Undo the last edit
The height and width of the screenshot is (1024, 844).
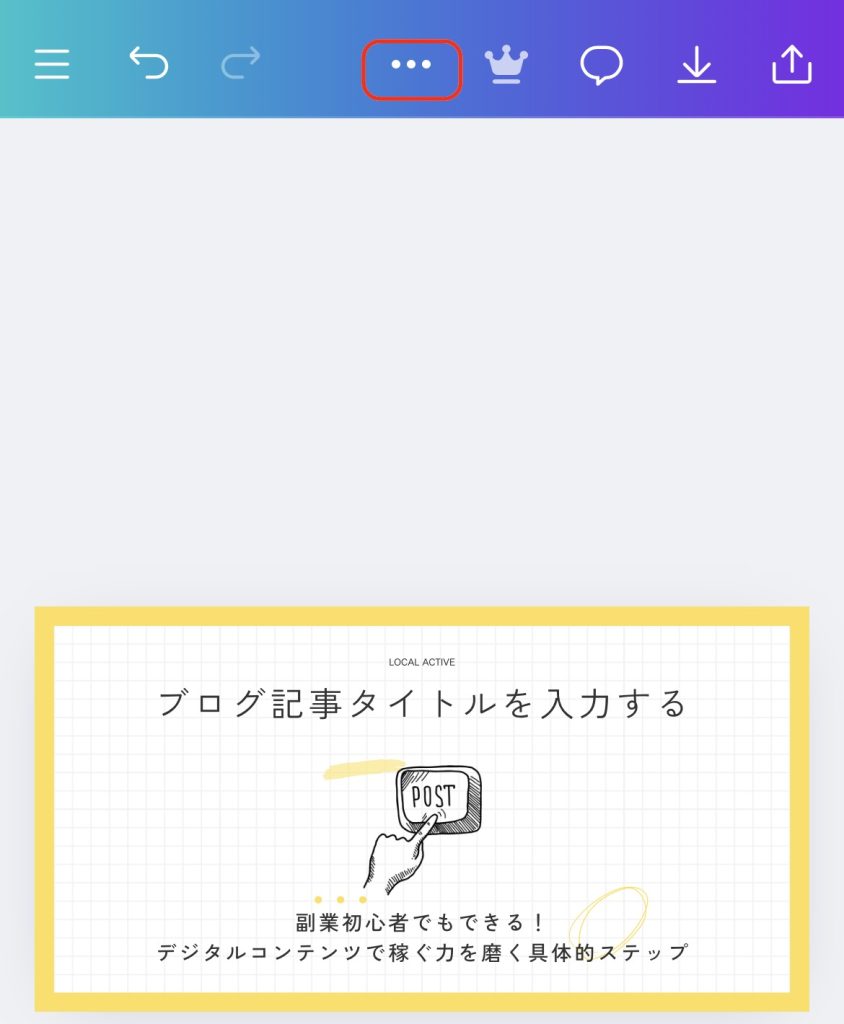tap(148, 63)
